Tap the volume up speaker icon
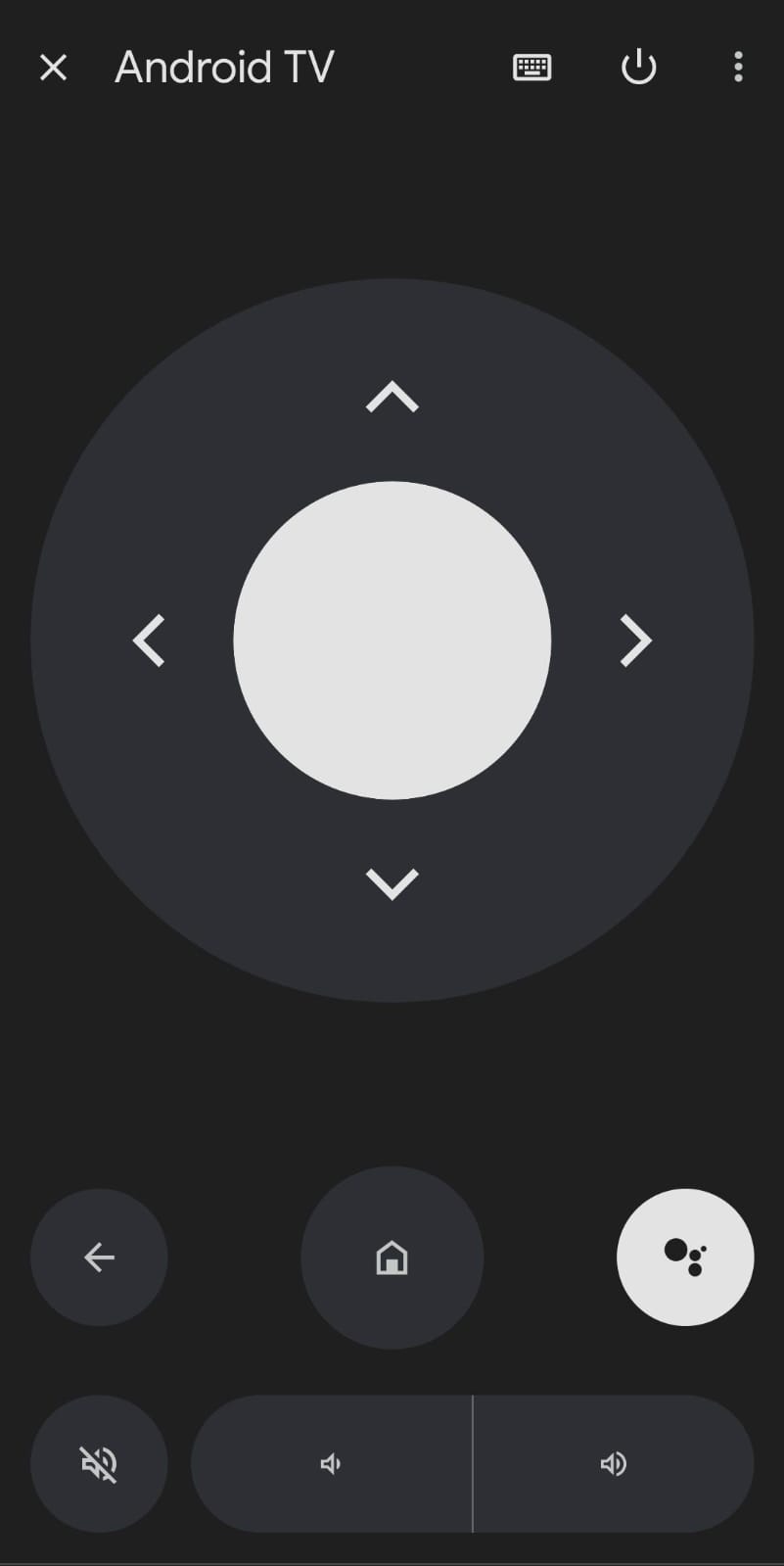This screenshot has height=1566, width=784. click(x=614, y=1463)
